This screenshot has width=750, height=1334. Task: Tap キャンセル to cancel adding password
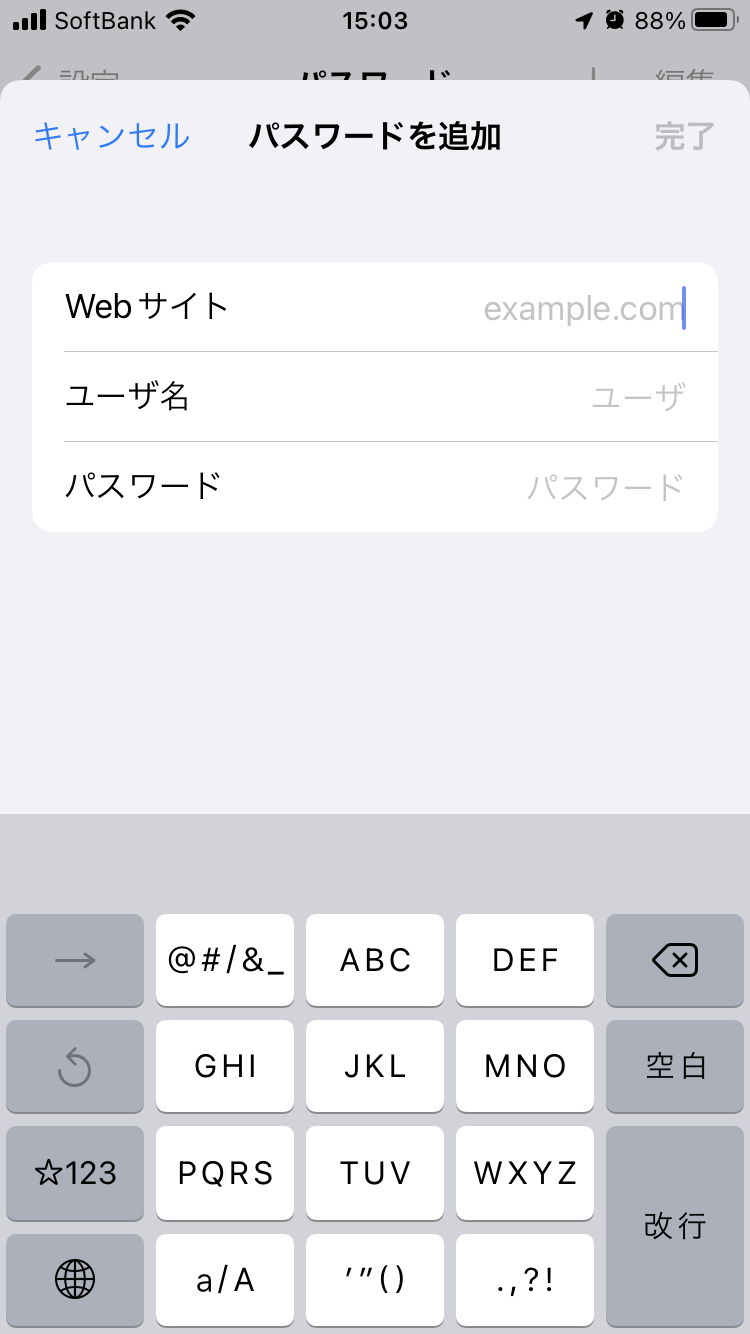[111, 136]
